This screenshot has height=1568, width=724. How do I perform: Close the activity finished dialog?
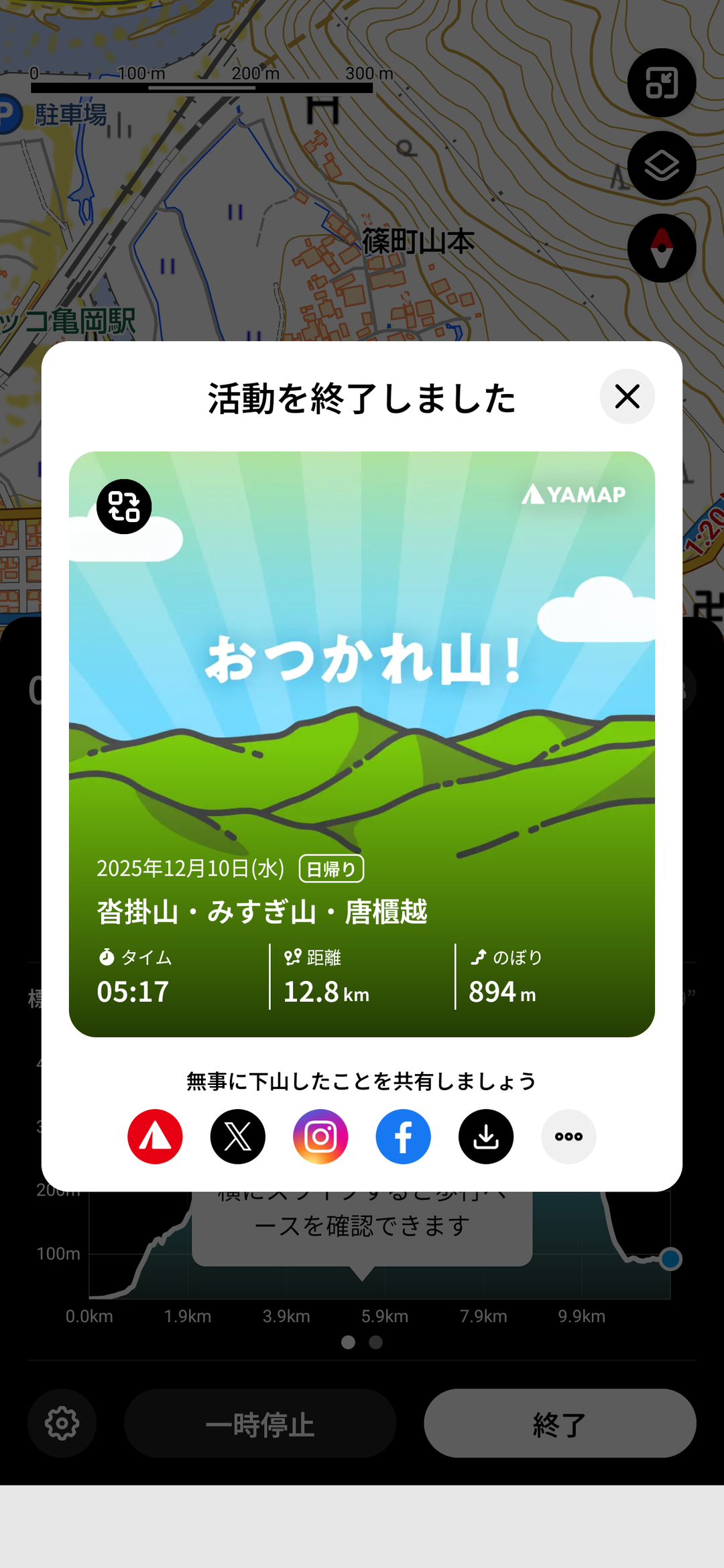[627, 397]
